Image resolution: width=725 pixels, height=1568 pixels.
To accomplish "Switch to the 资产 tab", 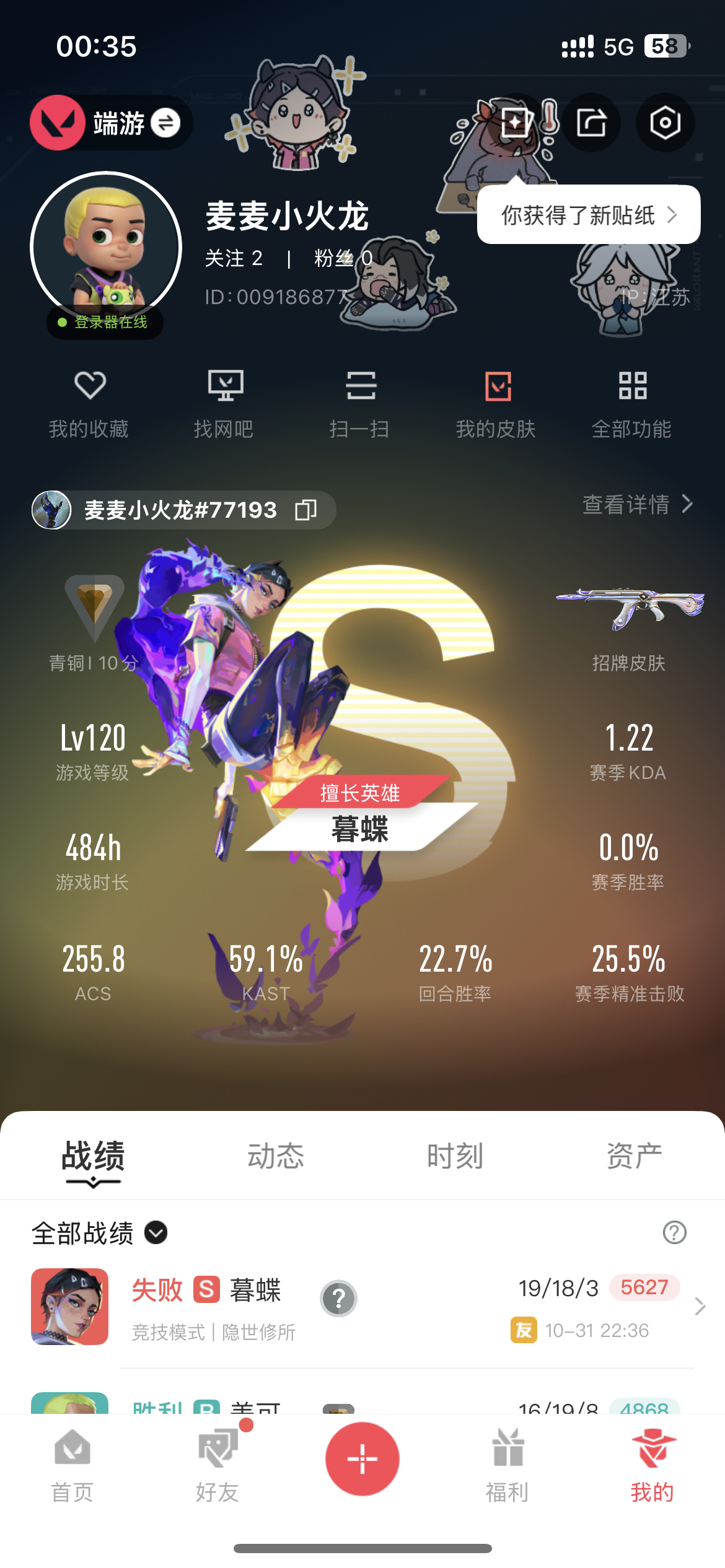I will (634, 1156).
